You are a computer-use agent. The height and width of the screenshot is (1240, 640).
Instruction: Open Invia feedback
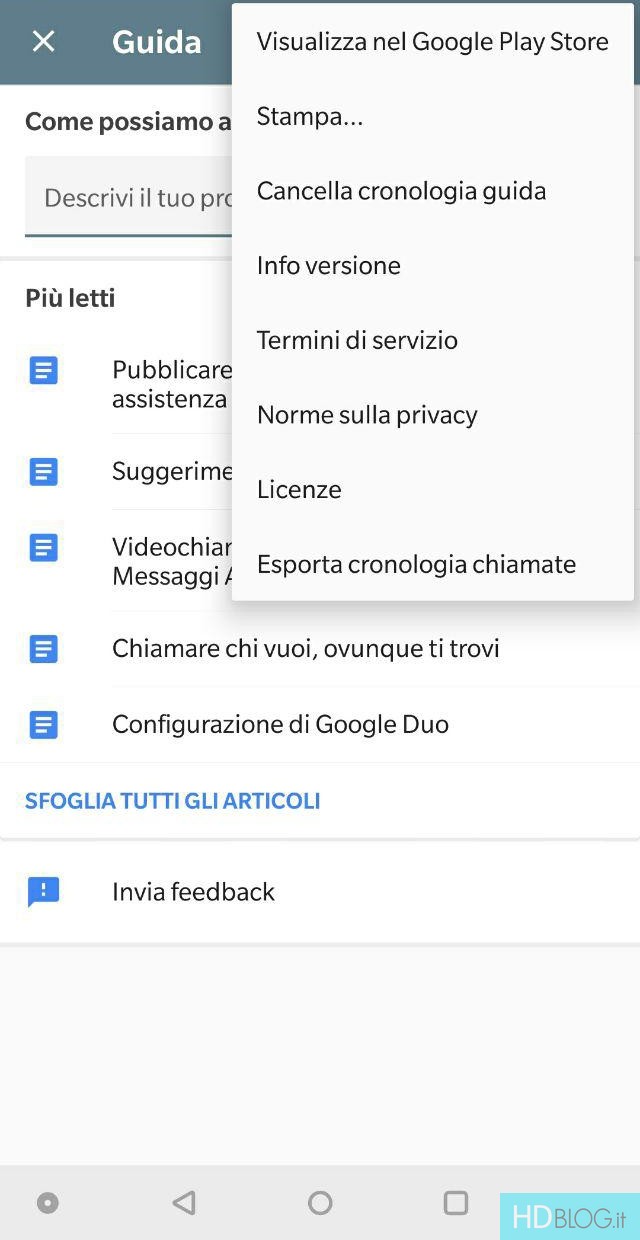tap(193, 892)
